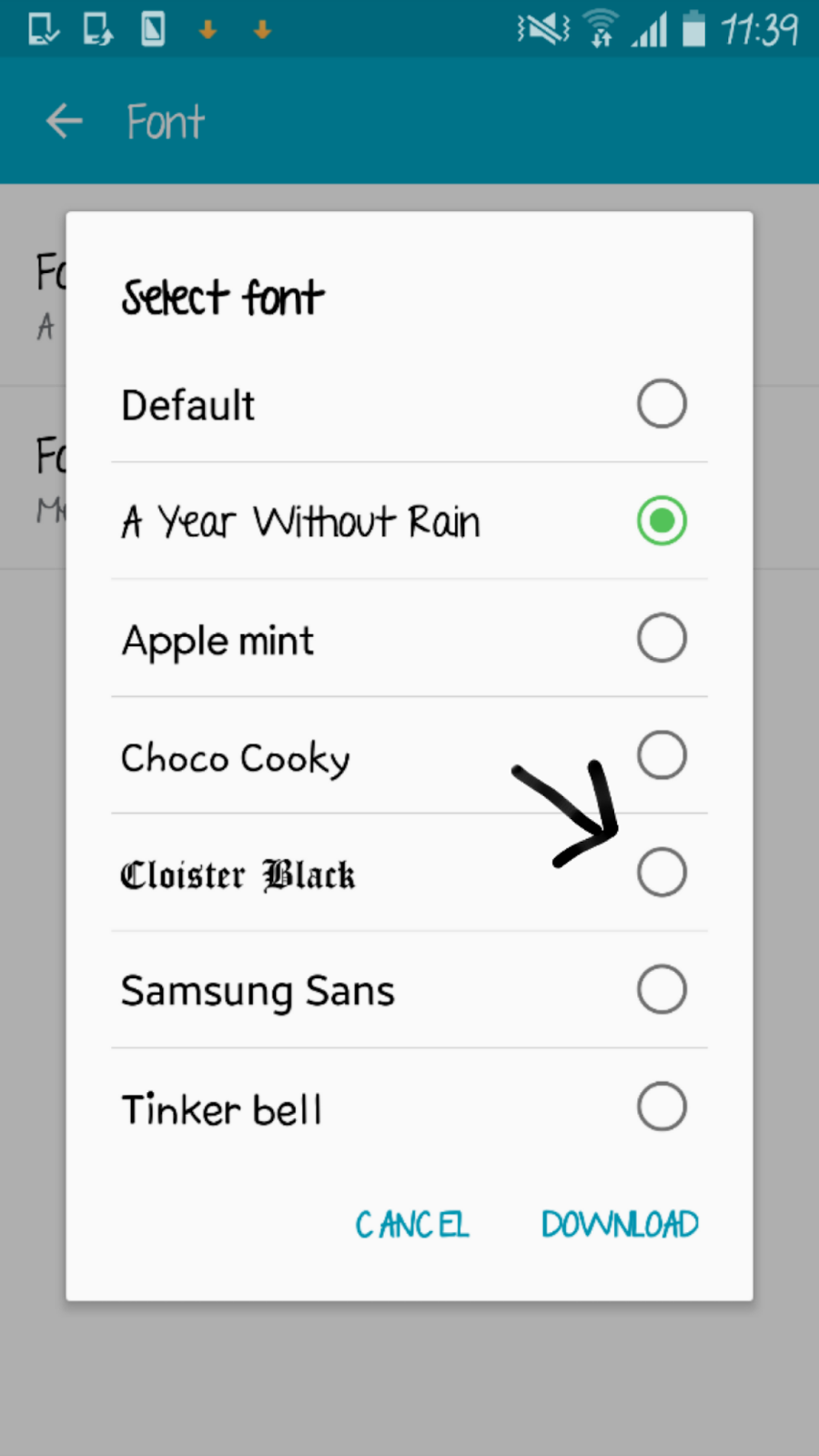Select the Default font option

[x=661, y=404]
